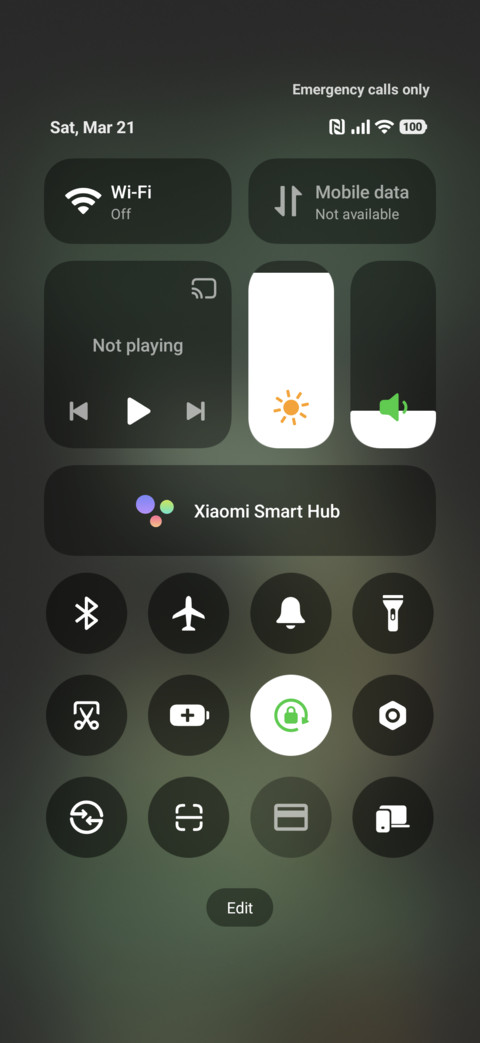Take a screenshot with the scissors tile
480x1043 pixels.
(x=86, y=715)
